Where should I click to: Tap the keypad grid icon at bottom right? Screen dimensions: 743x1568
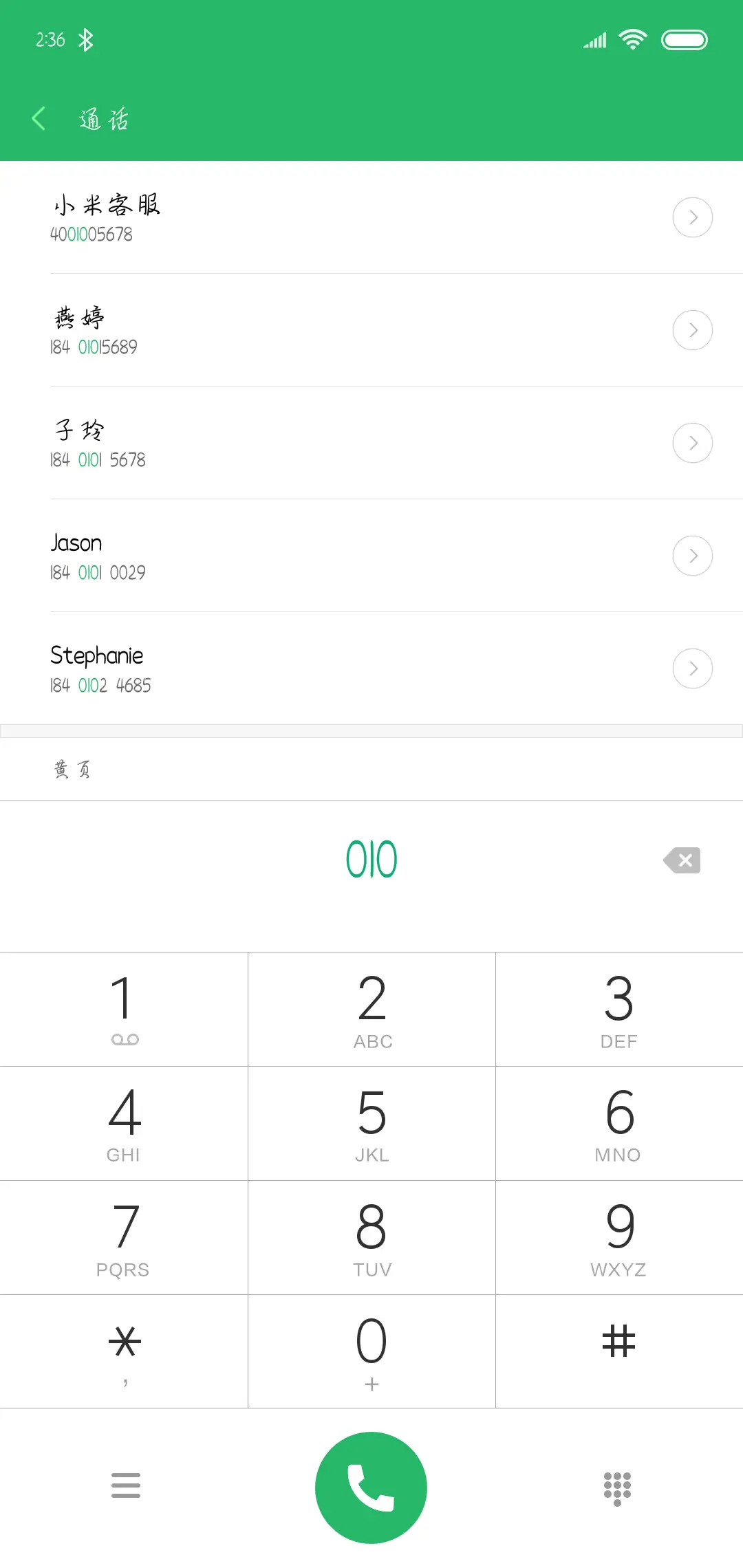click(x=617, y=1487)
